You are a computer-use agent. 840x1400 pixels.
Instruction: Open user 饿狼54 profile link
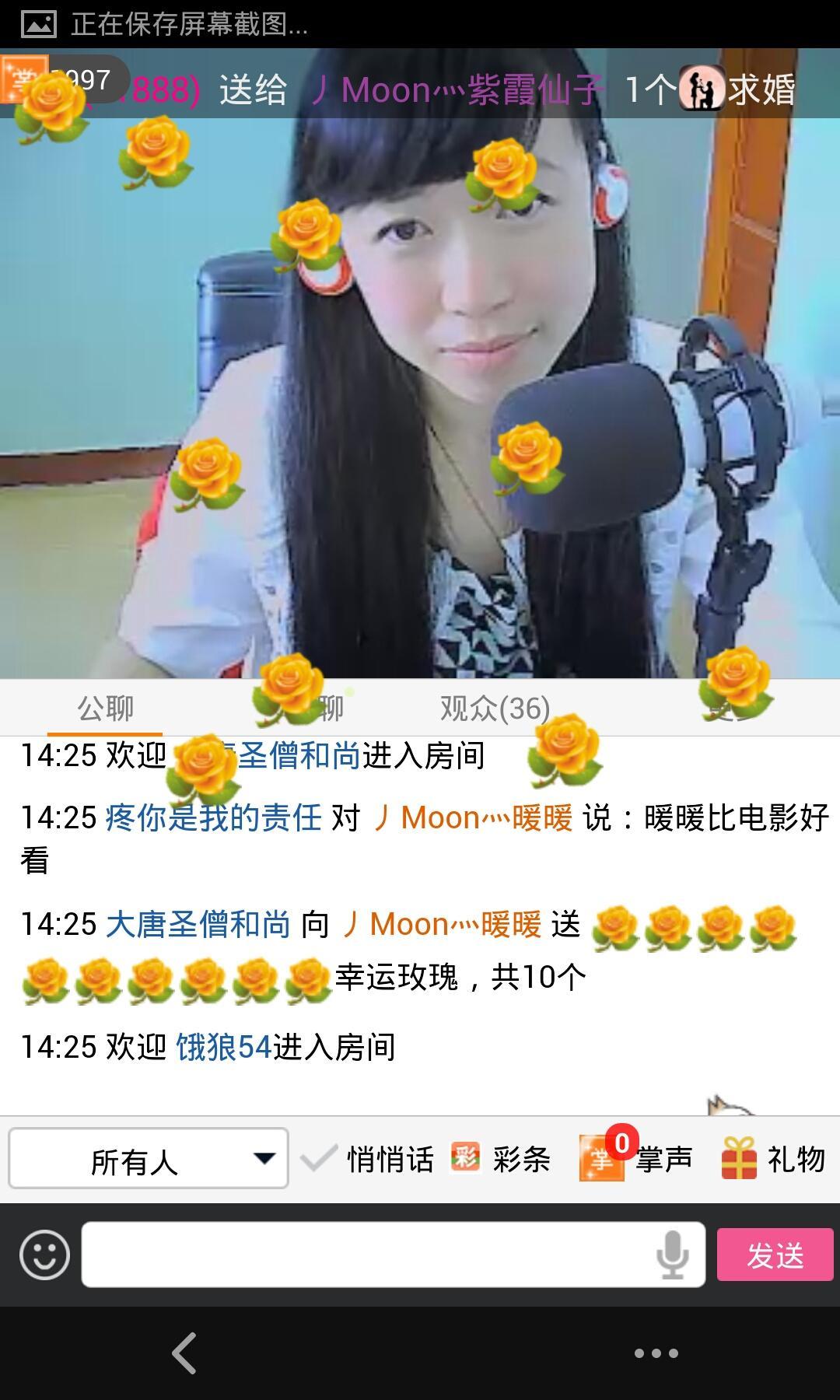(x=223, y=1048)
